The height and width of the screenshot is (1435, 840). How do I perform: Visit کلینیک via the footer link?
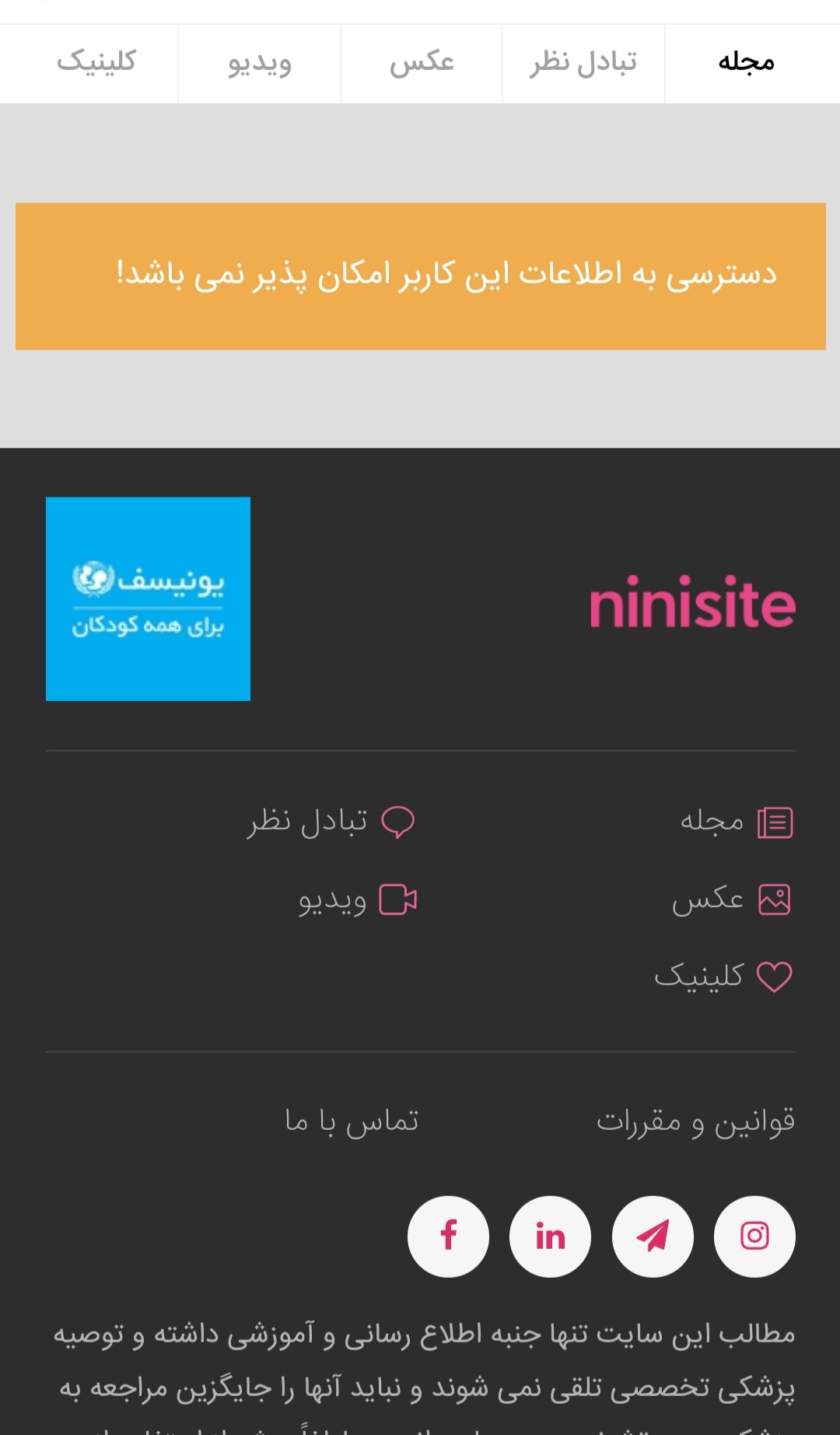pyautogui.click(x=722, y=977)
